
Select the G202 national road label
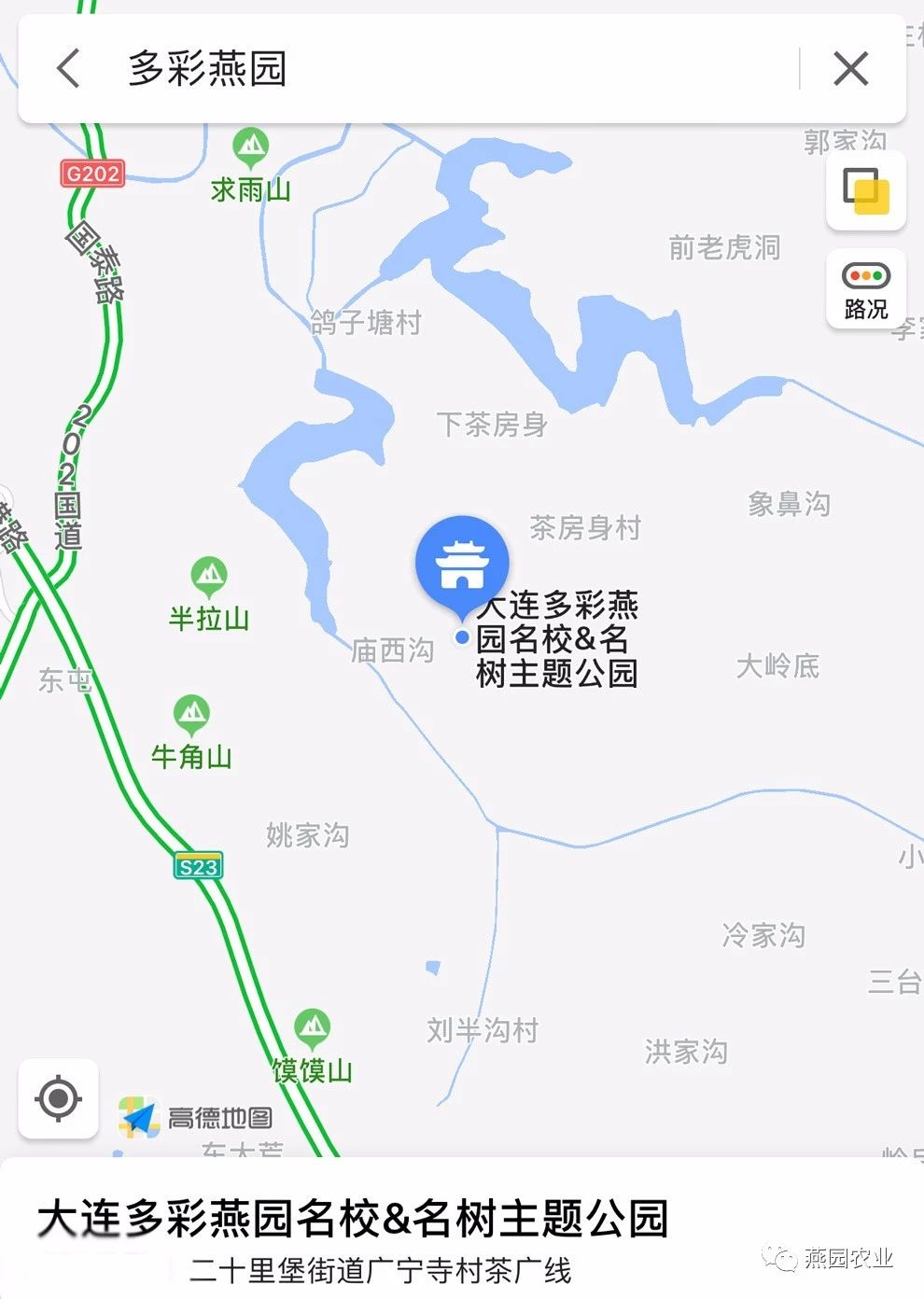(x=91, y=174)
